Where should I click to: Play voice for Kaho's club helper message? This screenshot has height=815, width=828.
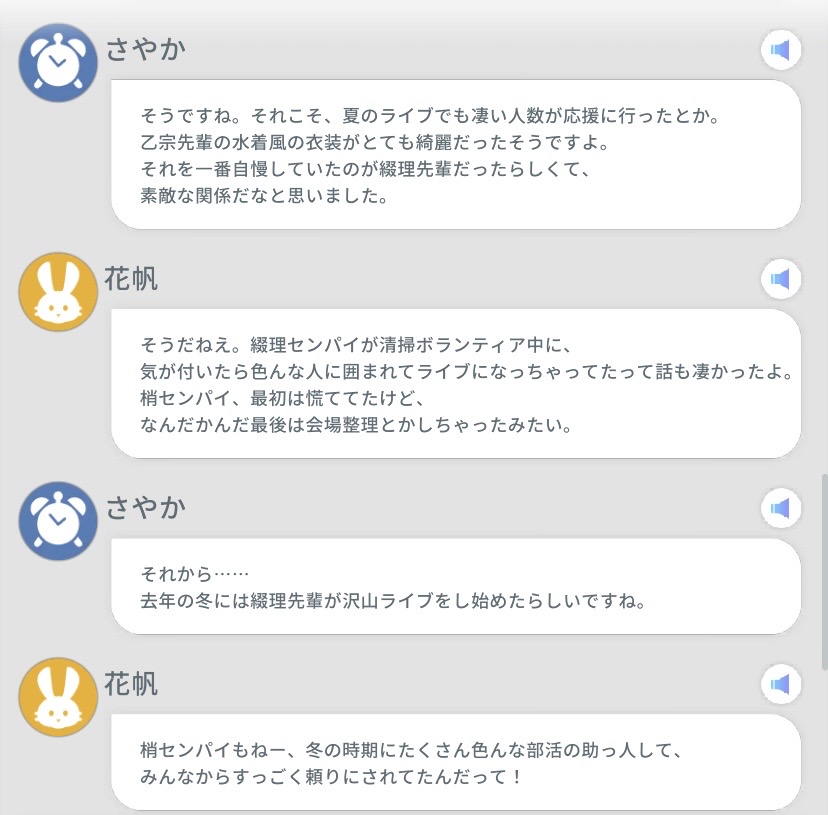tap(781, 685)
